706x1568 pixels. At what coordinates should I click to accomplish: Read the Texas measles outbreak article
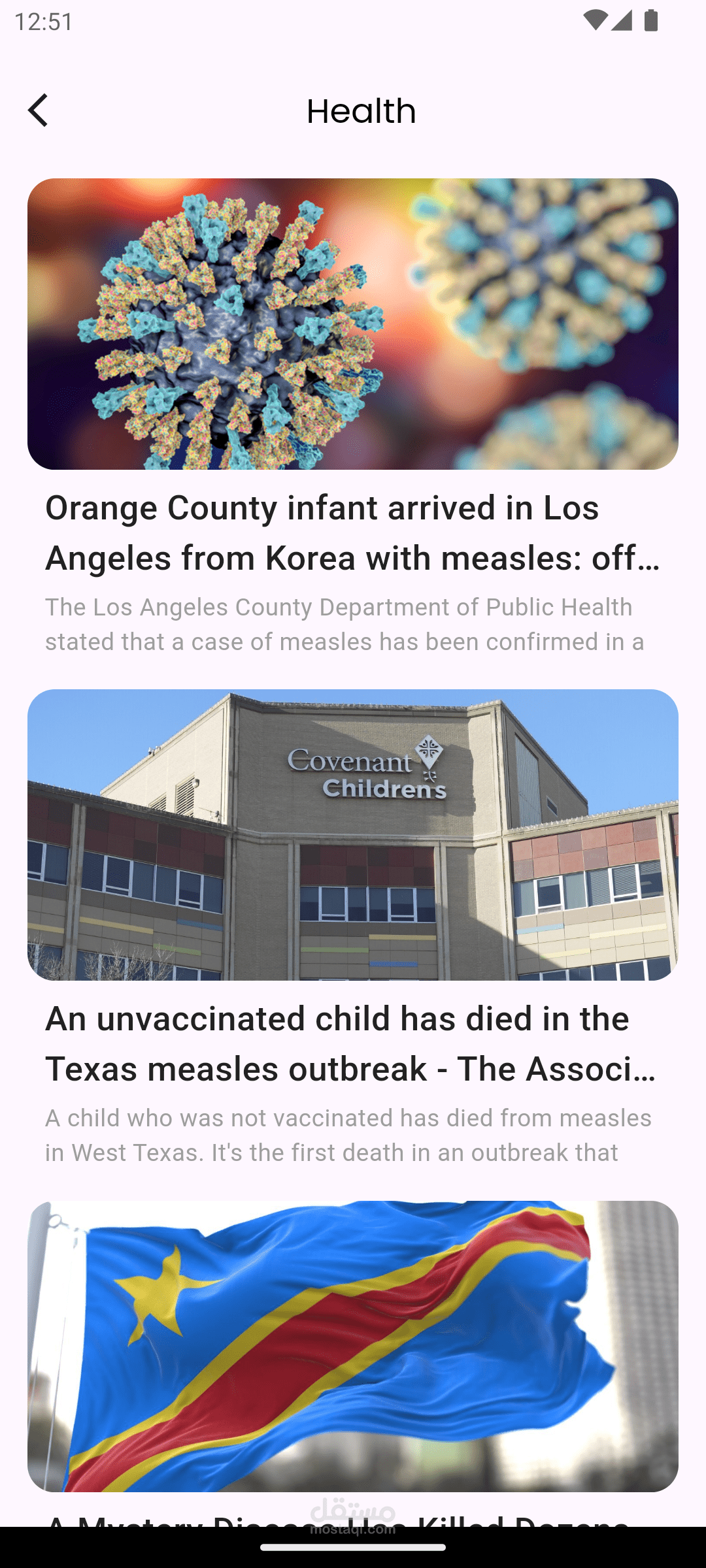click(x=353, y=1043)
